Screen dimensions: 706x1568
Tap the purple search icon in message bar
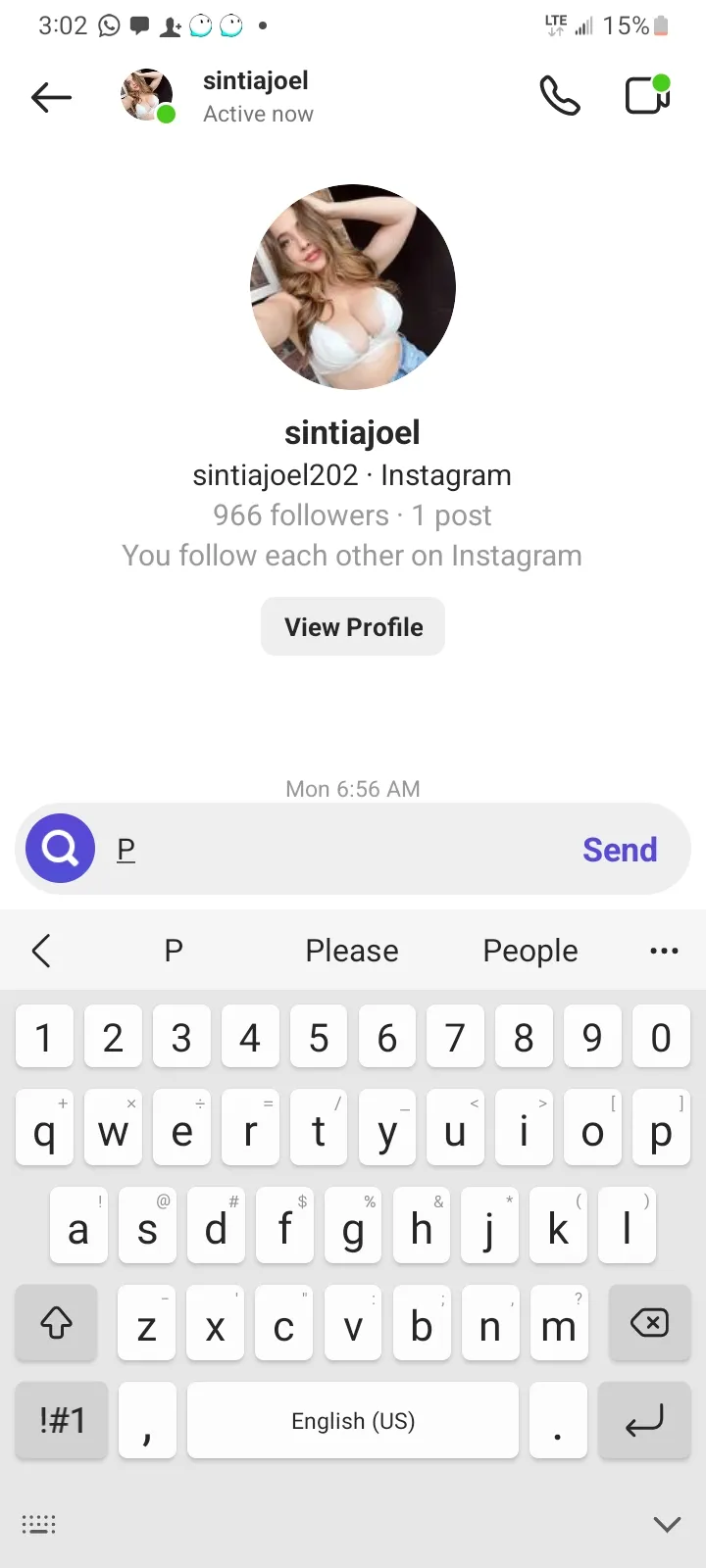(61, 849)
